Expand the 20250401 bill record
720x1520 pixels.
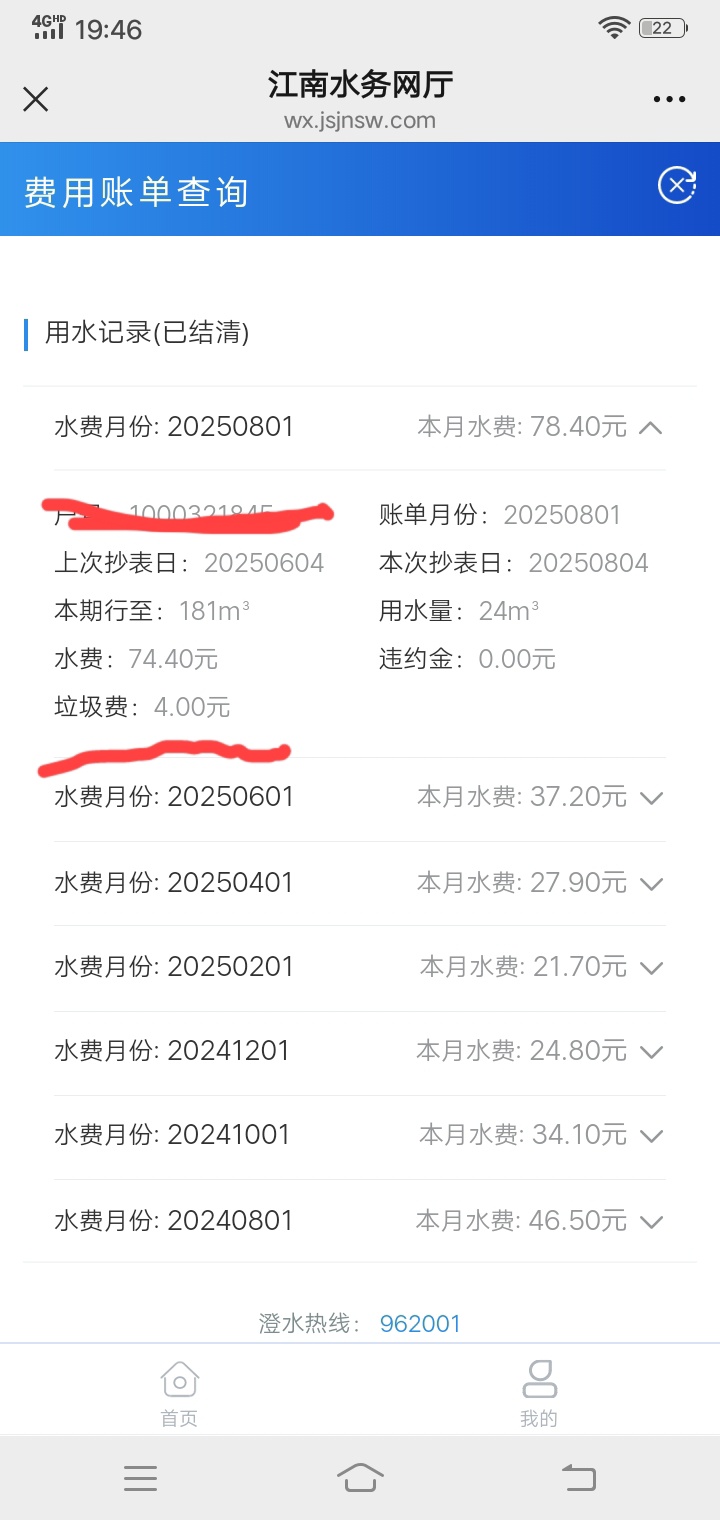[651, 884]
